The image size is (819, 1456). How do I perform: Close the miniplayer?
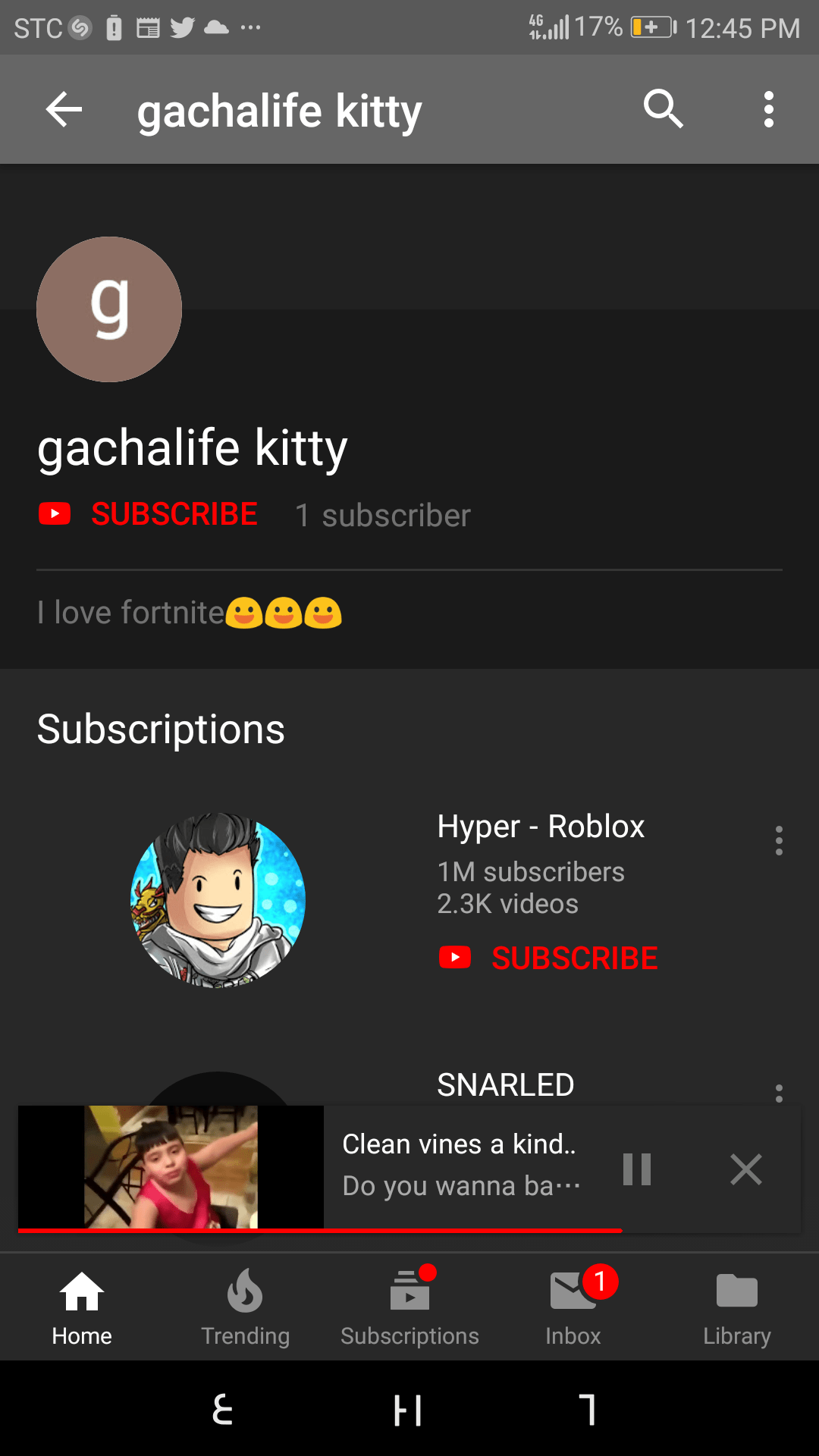tap(746, 1169)
